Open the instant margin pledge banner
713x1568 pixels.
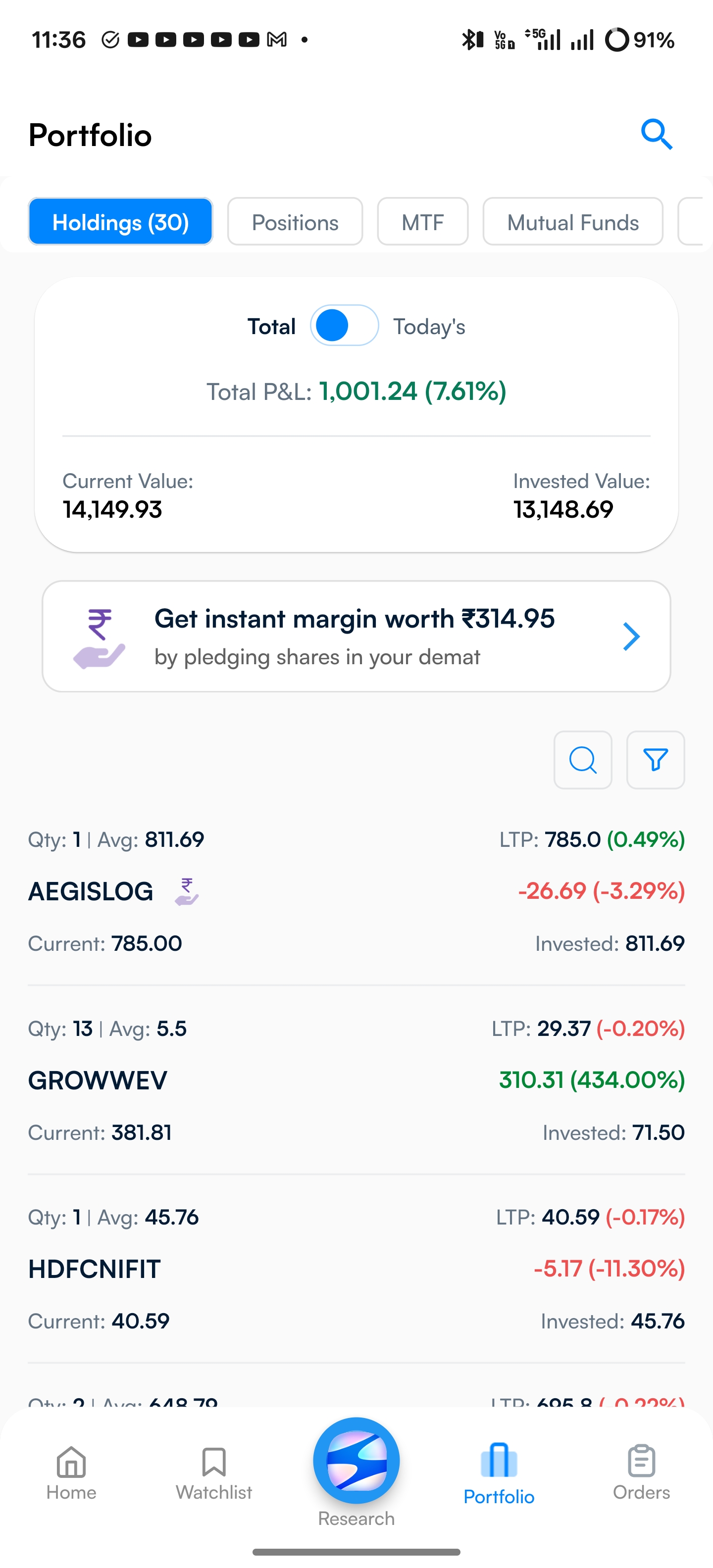pyautogui.click(x=356, y=636)
